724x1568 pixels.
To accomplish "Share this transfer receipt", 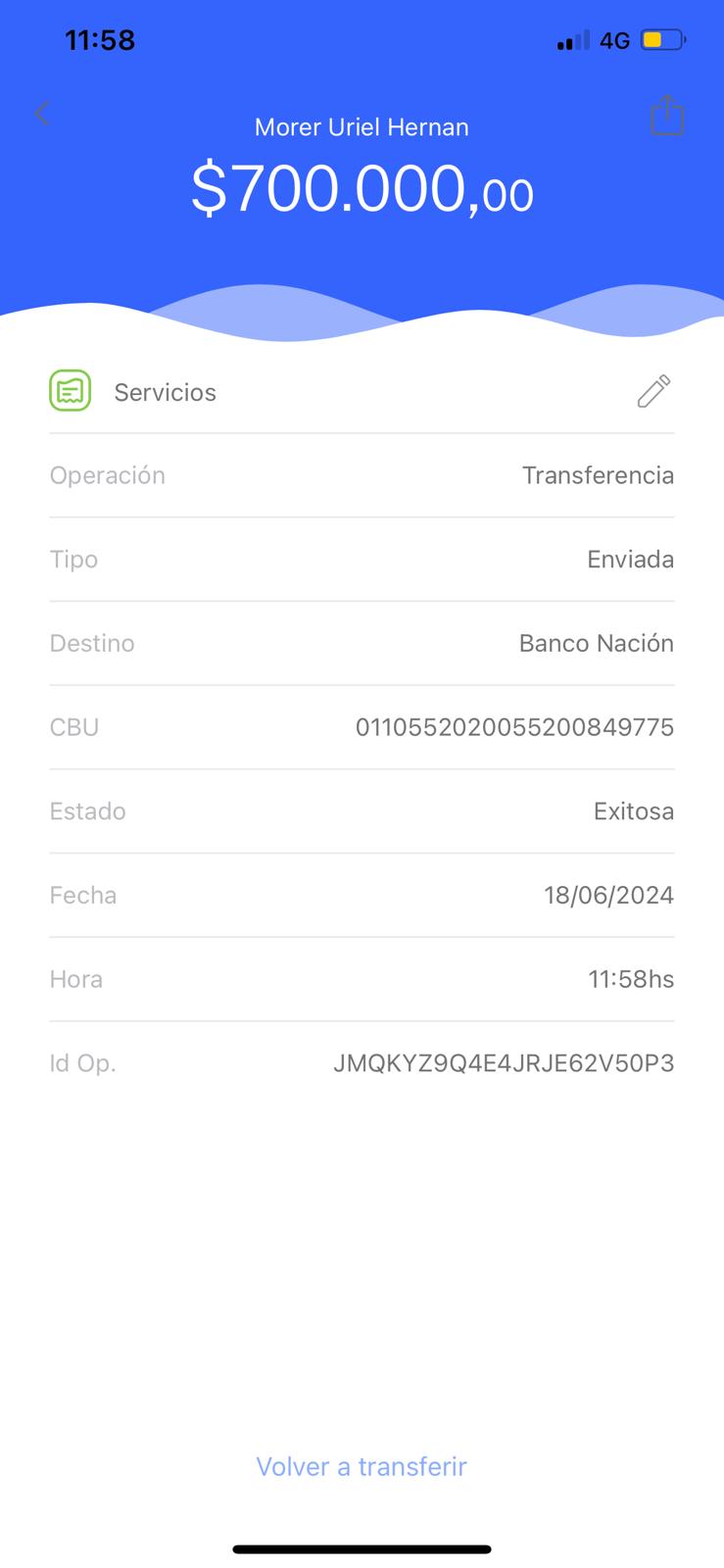I will tap(666, 116).
